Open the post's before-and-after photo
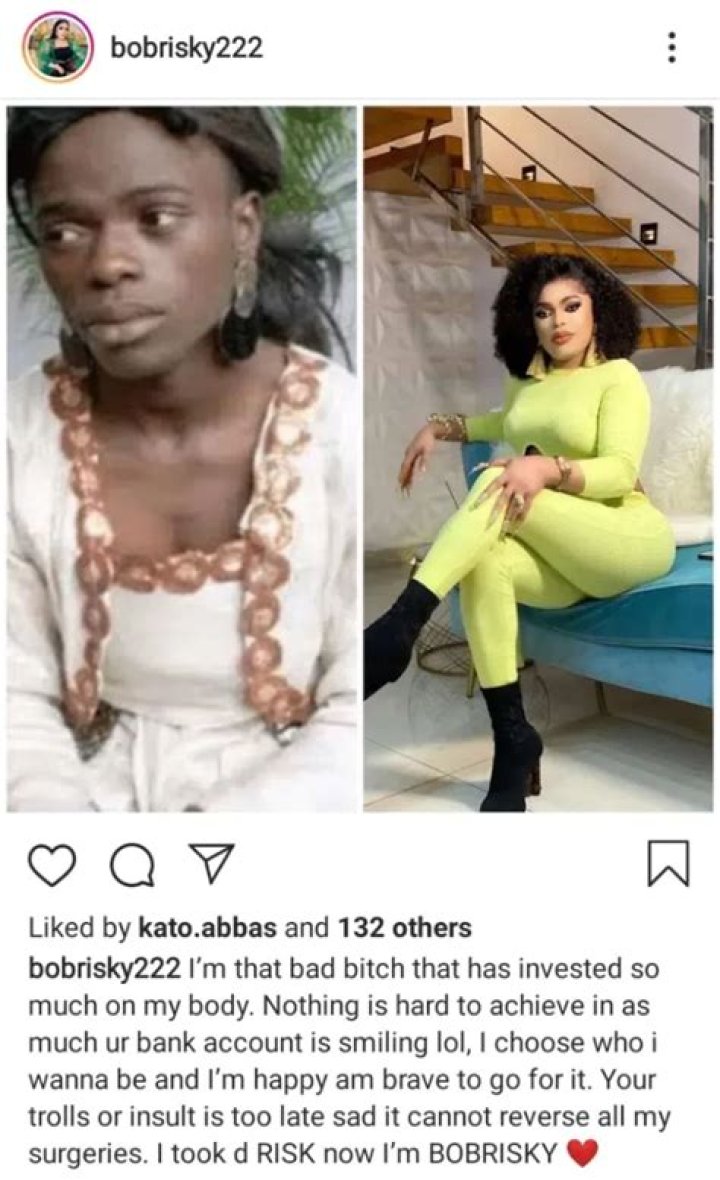Viewport: 720px width, 1180px height. (360, 458)
